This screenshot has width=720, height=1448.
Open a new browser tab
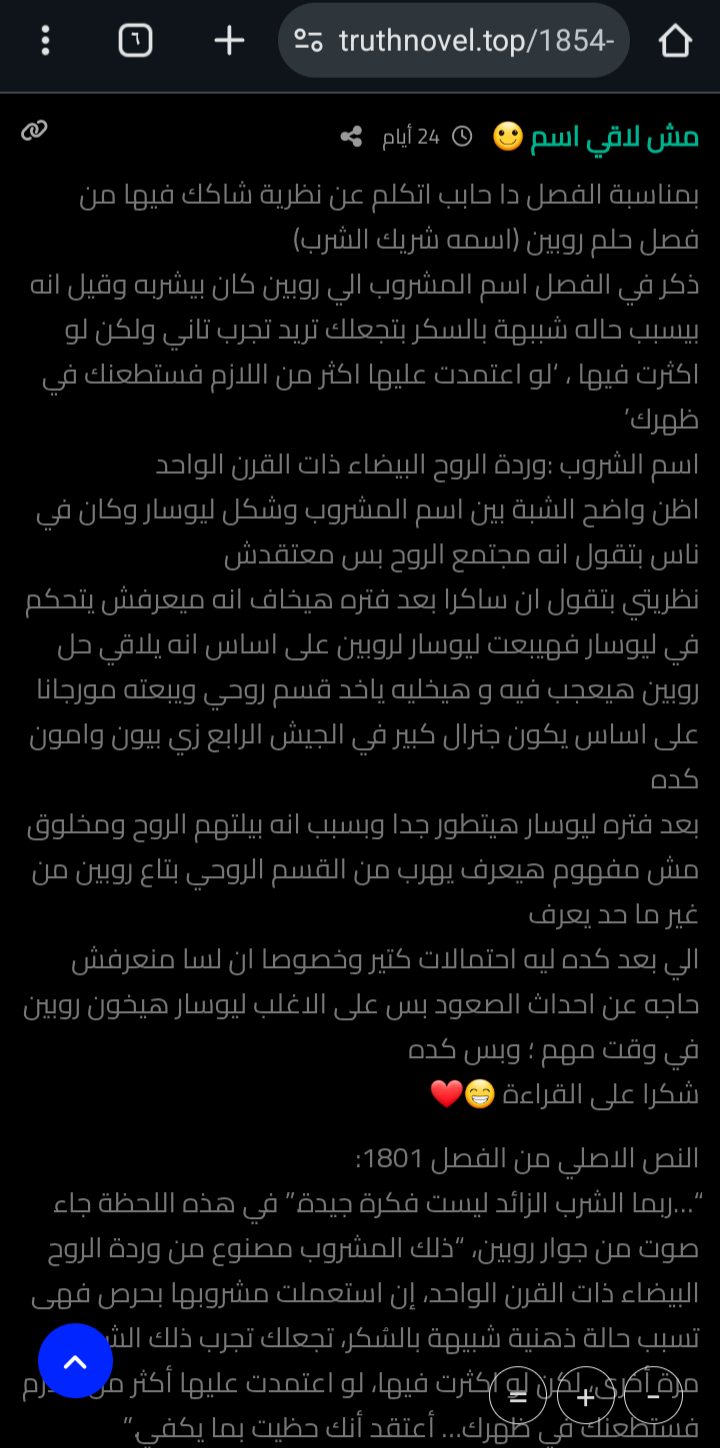point(229,41)
